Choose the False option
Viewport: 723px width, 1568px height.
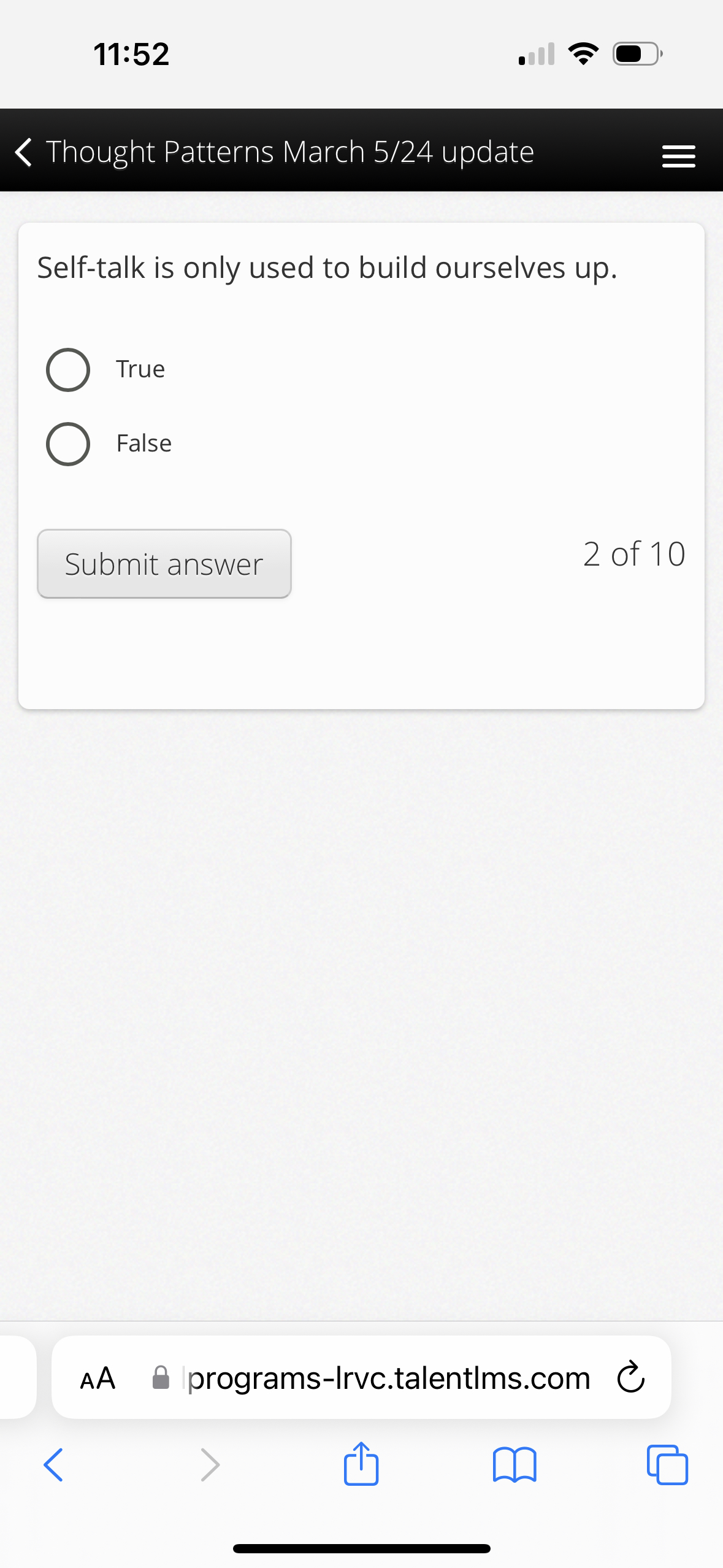coord(68,444)
